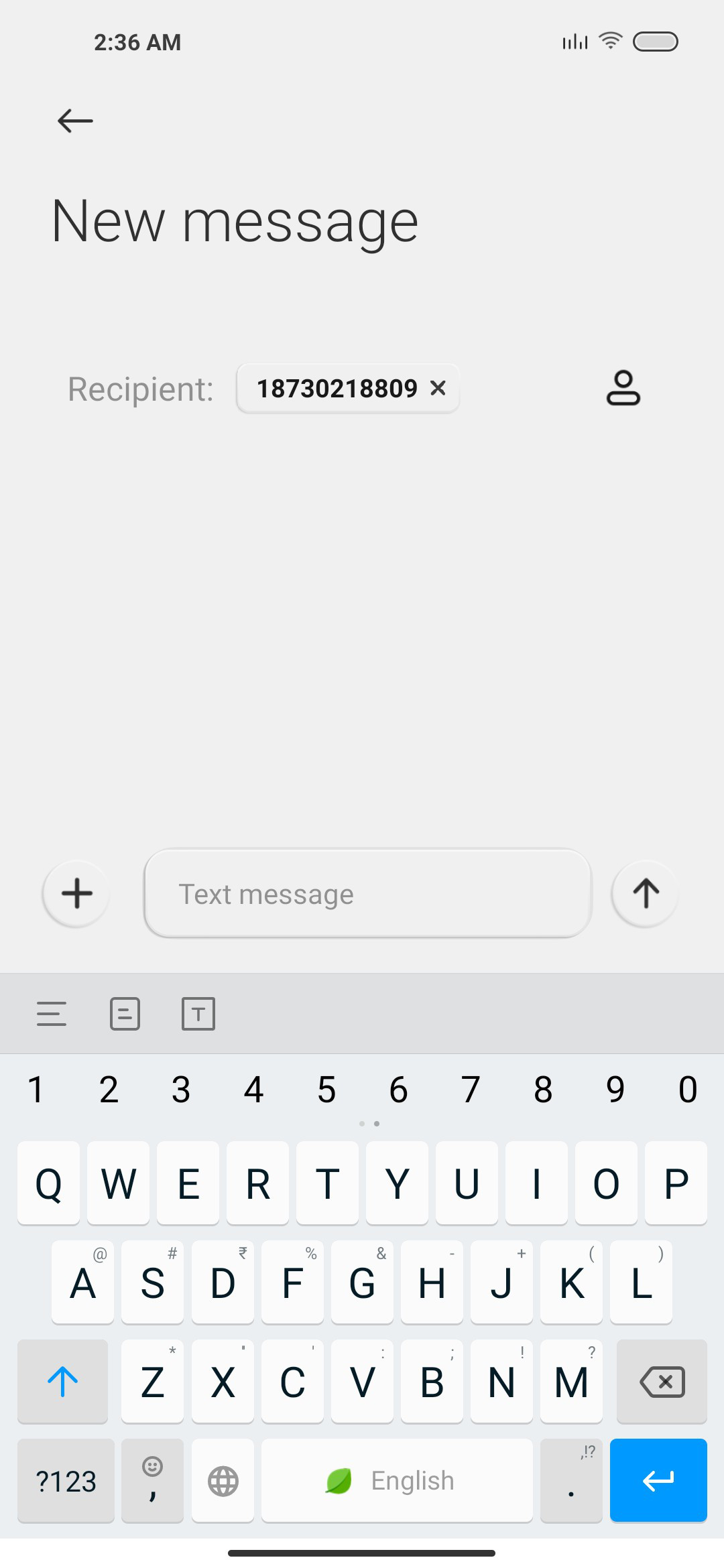Remove recipient 18730218809
Viewport: 724px width, 1568px height.
pyautogui.click(x=438, y=388)
